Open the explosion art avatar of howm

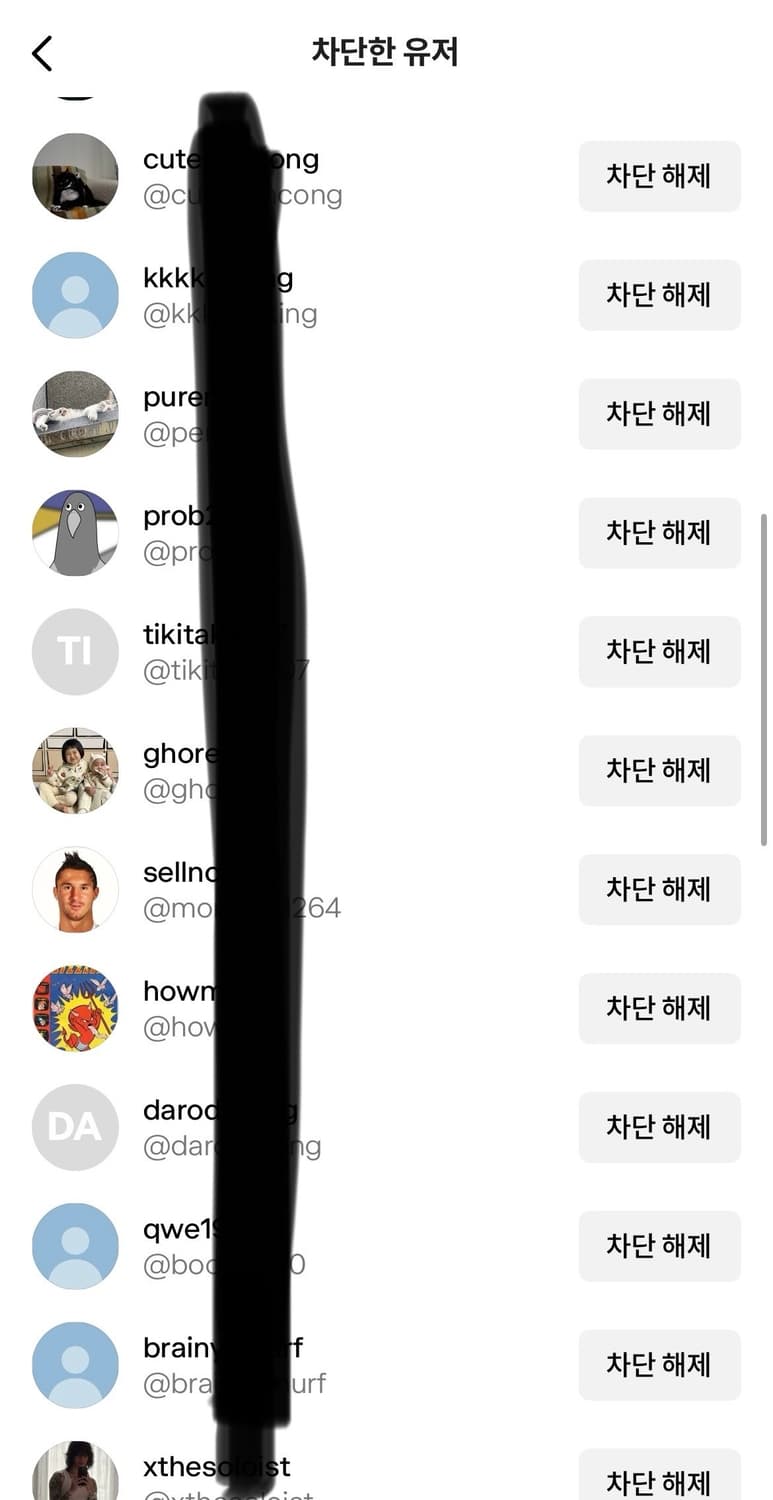(x=75, y=1008)
